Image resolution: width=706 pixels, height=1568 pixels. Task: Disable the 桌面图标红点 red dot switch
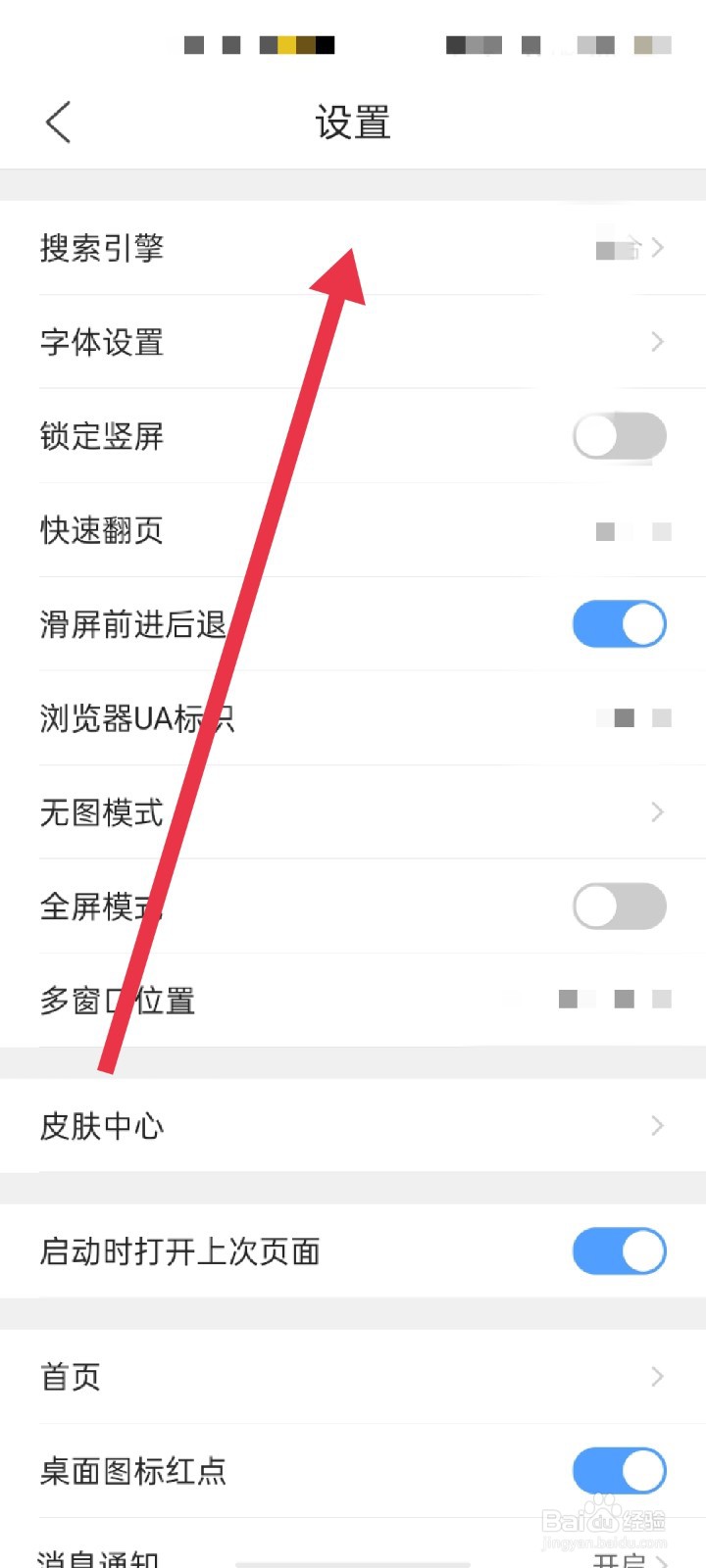point(618,1470)
